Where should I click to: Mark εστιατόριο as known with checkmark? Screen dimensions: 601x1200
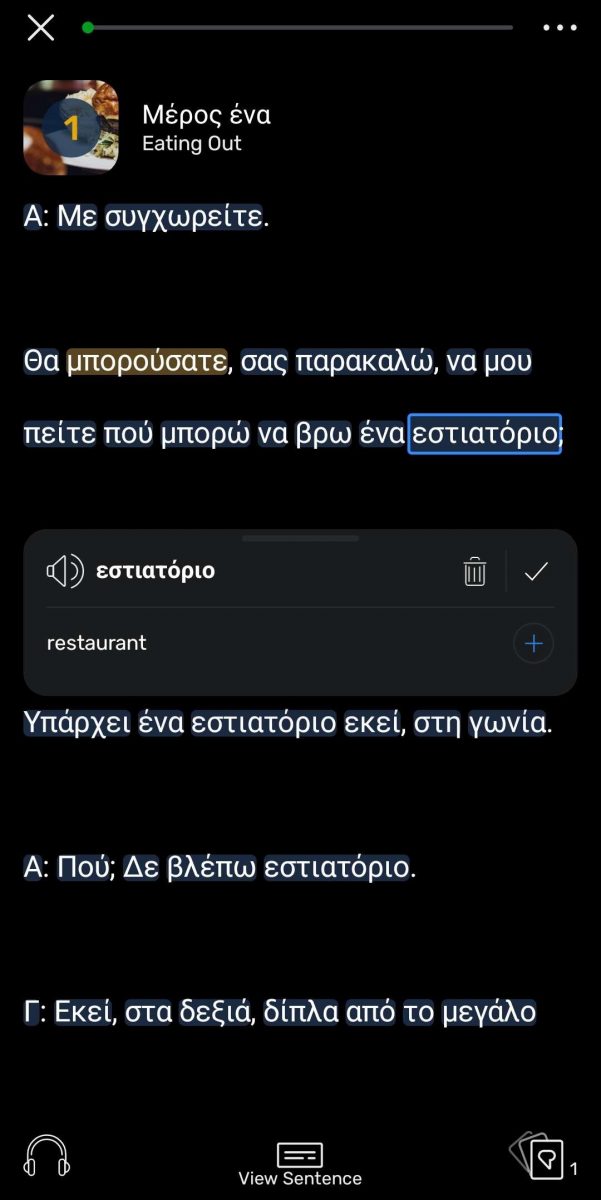537,571
